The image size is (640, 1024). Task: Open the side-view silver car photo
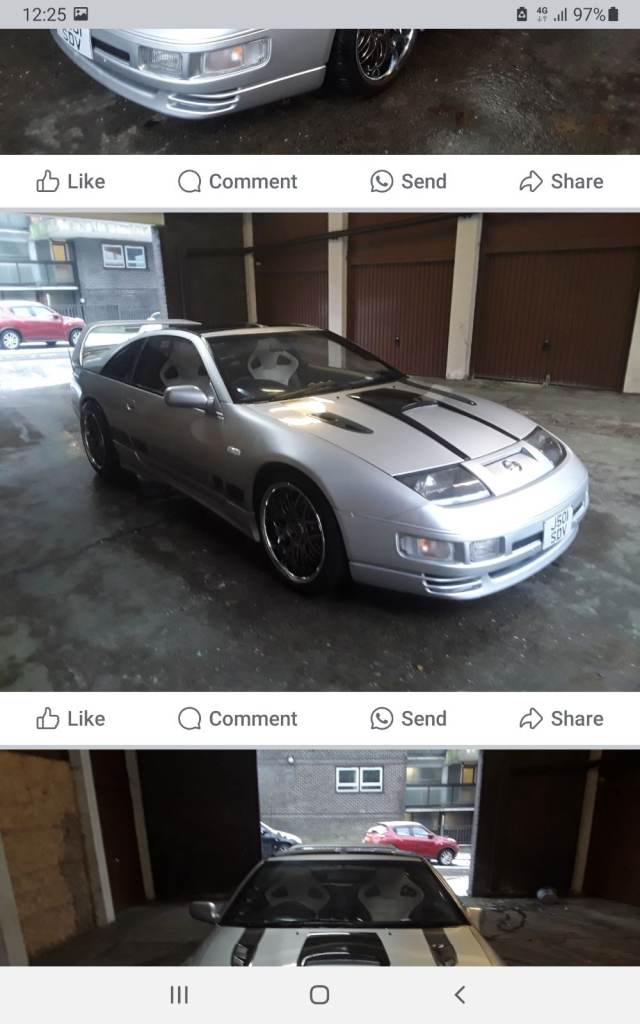320,450
